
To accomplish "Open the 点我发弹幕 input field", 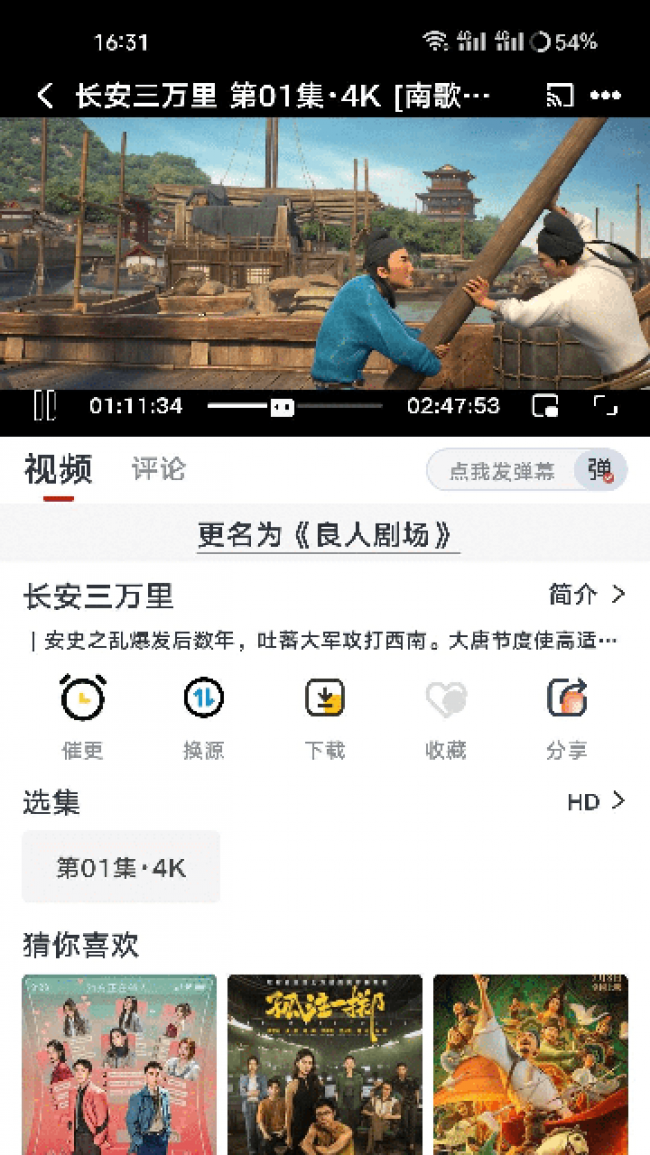I will click(x=501, y=471).
